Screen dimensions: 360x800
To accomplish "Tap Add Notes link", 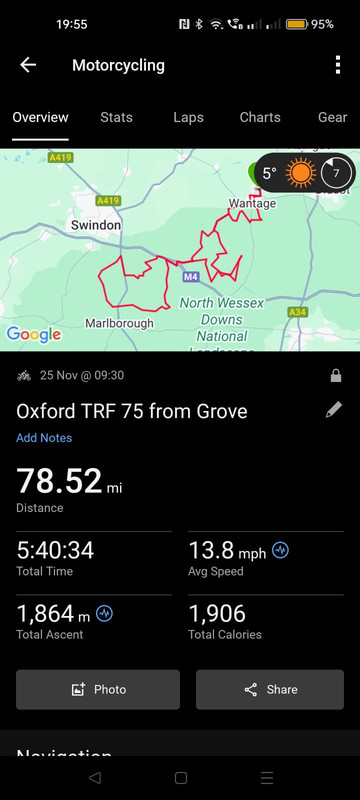I will coord(44,438).
